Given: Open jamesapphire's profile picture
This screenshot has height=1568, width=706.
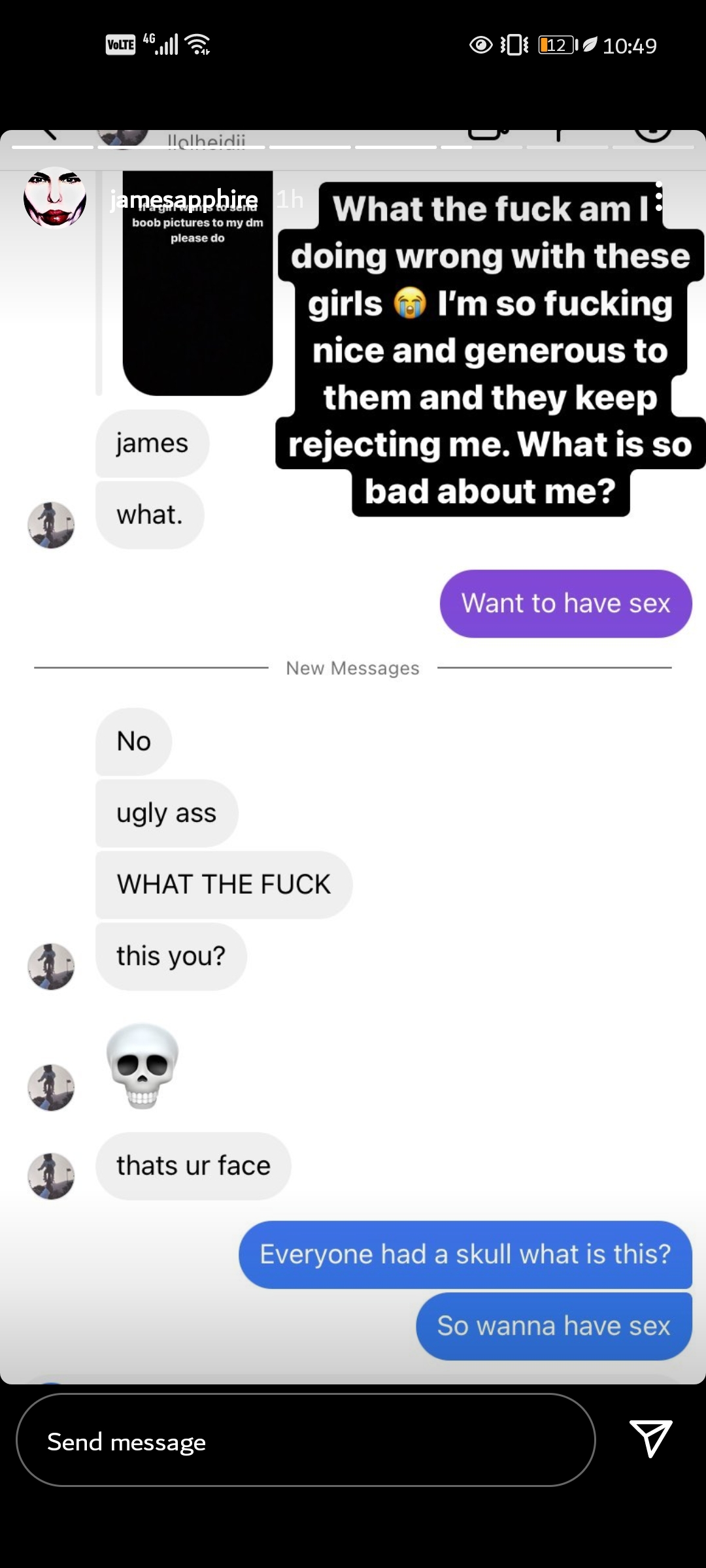Looking at the screenshot, I should tap(55, 198).
